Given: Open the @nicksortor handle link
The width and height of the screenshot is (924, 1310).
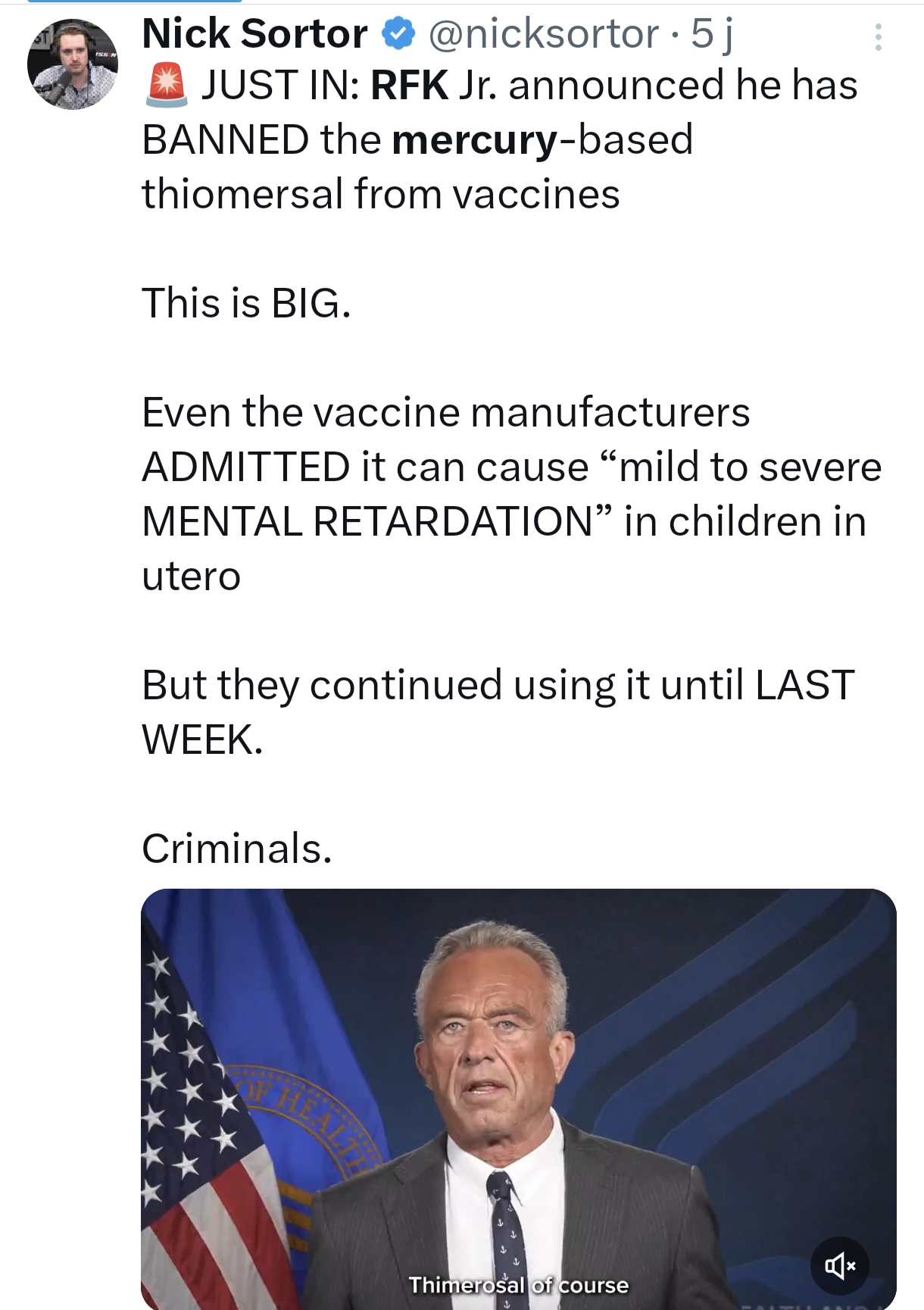Looking at the screenshot, I should [x=543, y=34].
